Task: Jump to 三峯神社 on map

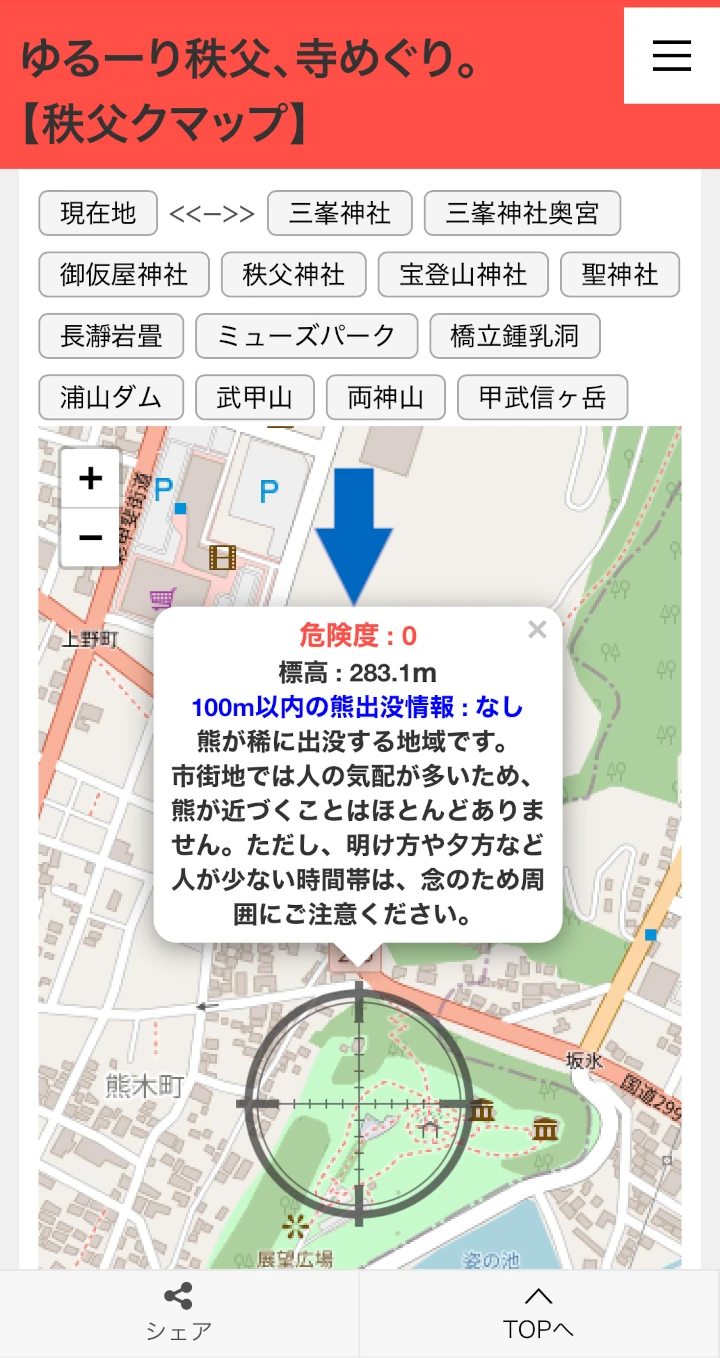Action: pyautogui.click(x=340, y=213)
